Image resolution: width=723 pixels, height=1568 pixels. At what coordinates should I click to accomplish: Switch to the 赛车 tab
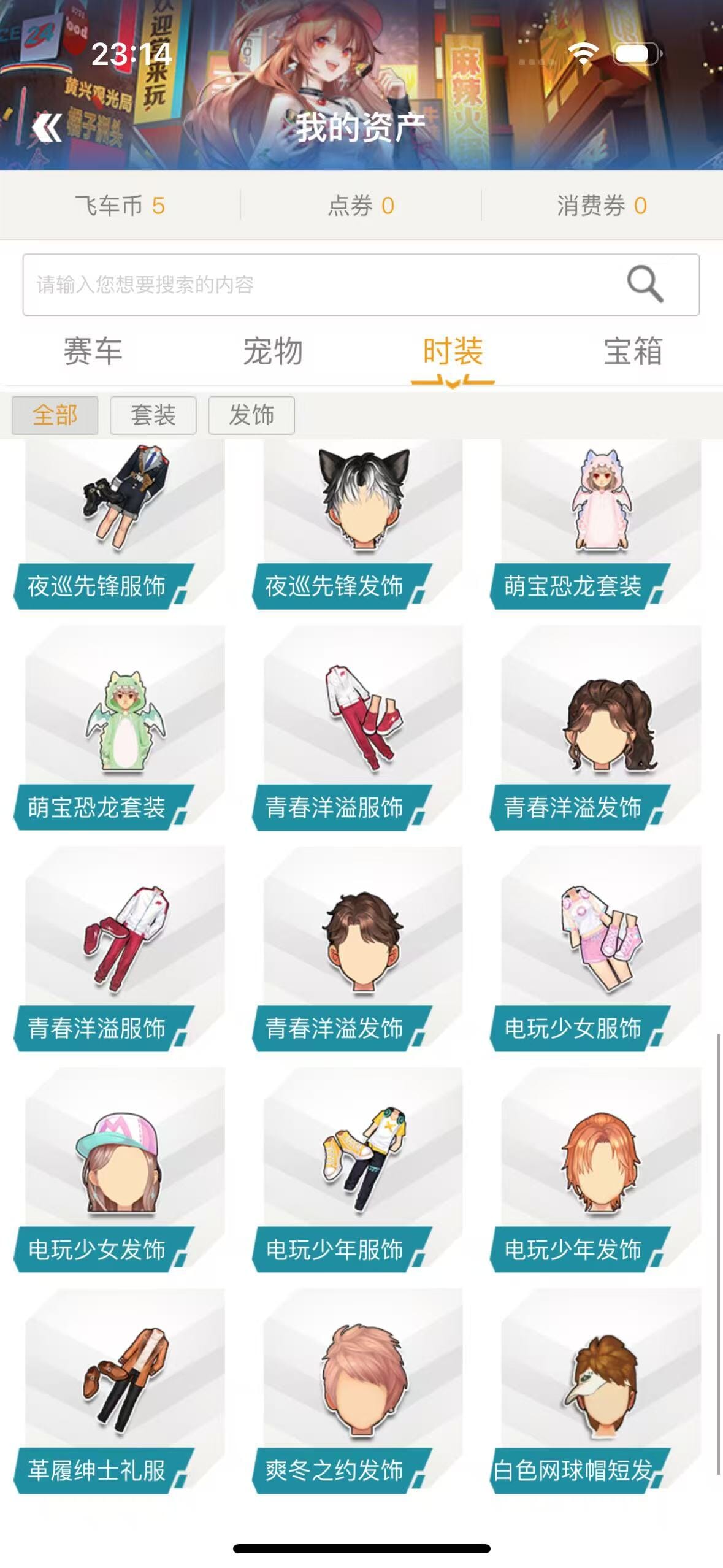pos(93,352)
